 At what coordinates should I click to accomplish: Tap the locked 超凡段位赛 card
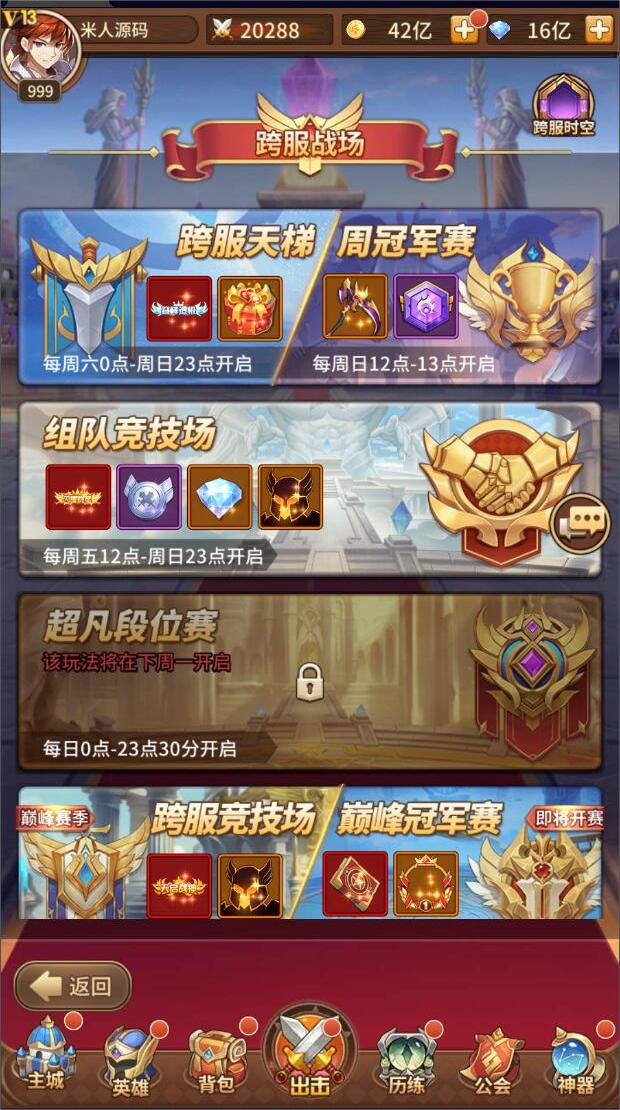(309, 682)
